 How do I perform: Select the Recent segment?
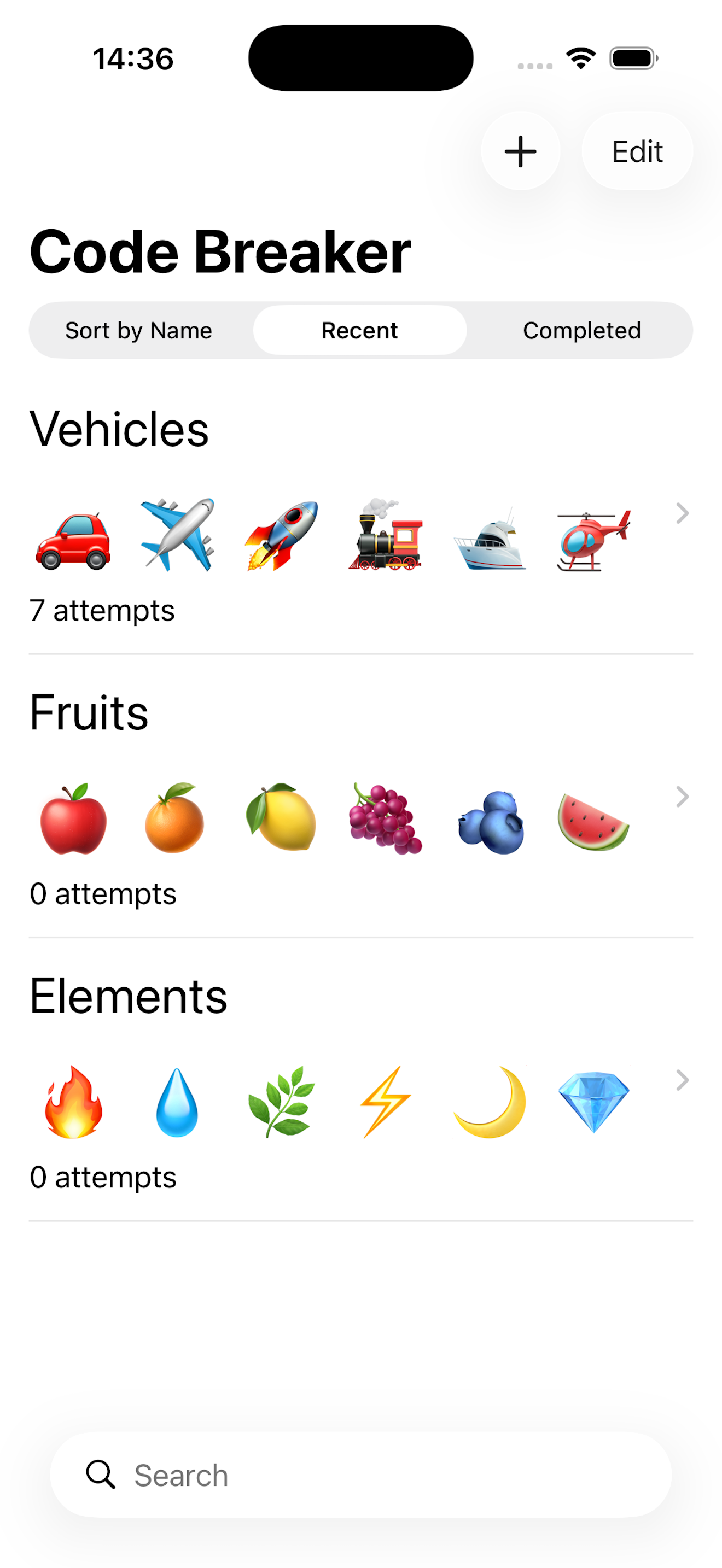coord(360,331)
